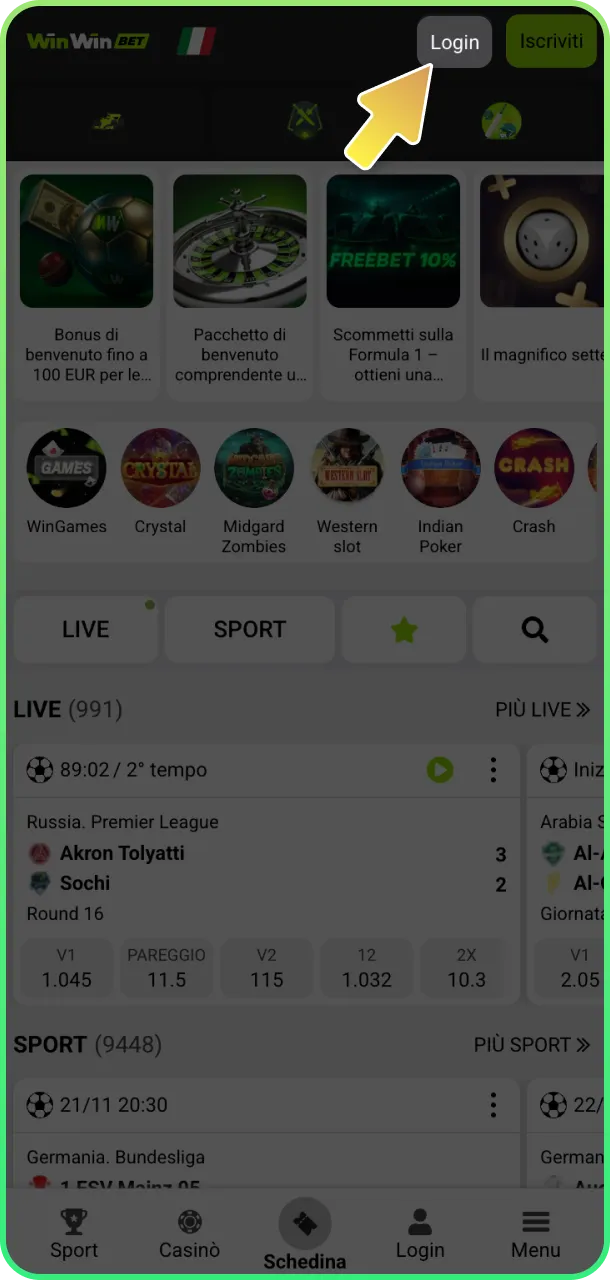Change language via the Italian flag
This screenshot has width=610, height=1280.
[x=196, y=41]
